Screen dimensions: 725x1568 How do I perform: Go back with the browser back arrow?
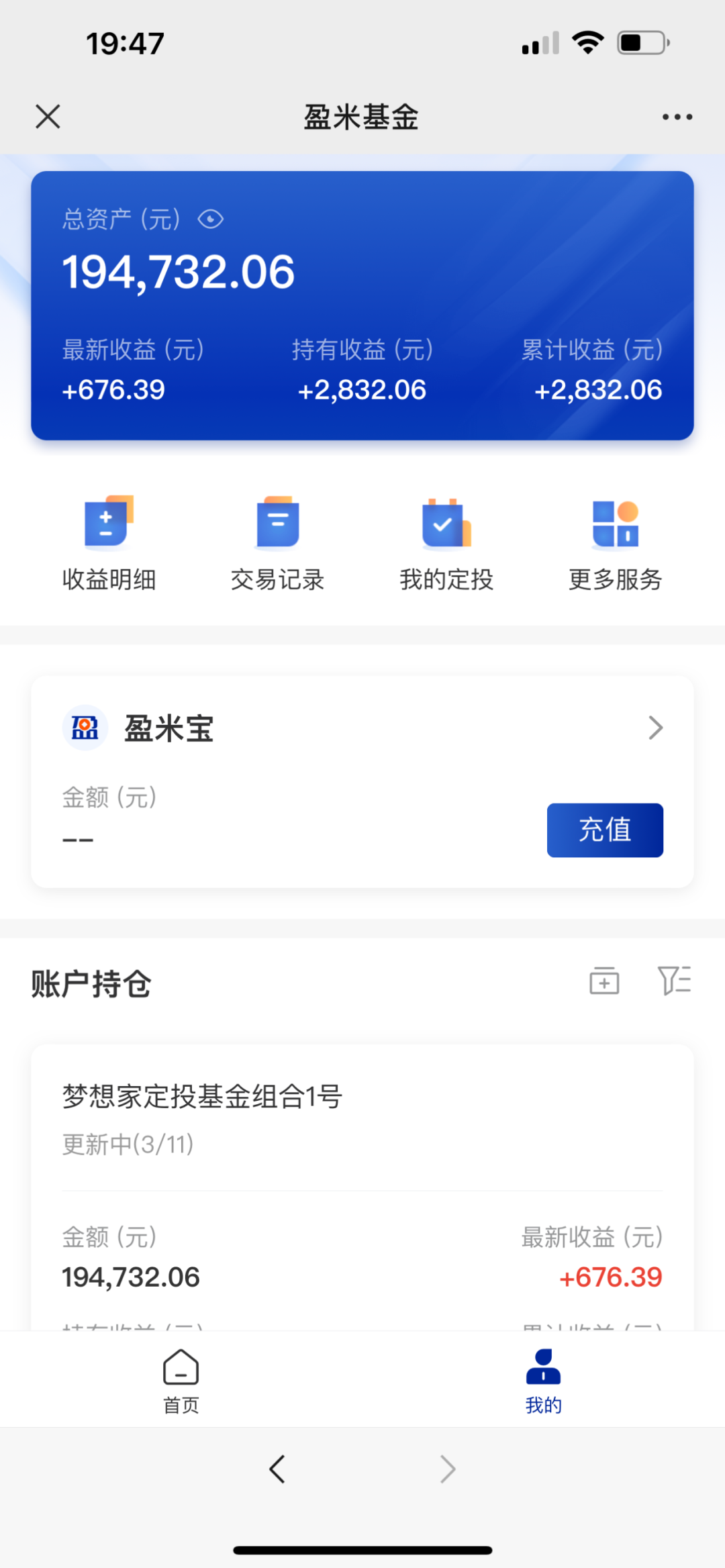coord(277,1469)
